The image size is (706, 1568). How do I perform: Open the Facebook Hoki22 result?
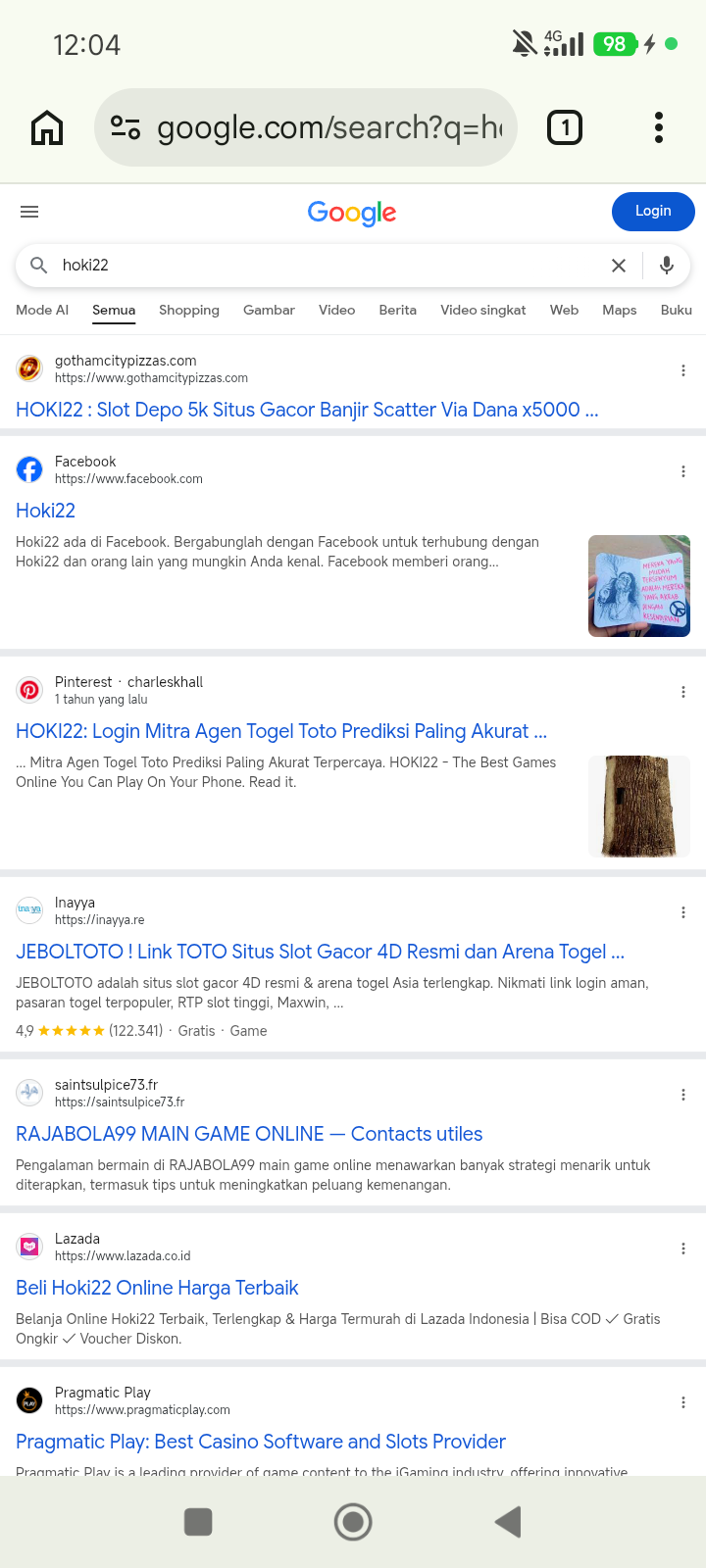pyautogui.click(x=45, y=511)
